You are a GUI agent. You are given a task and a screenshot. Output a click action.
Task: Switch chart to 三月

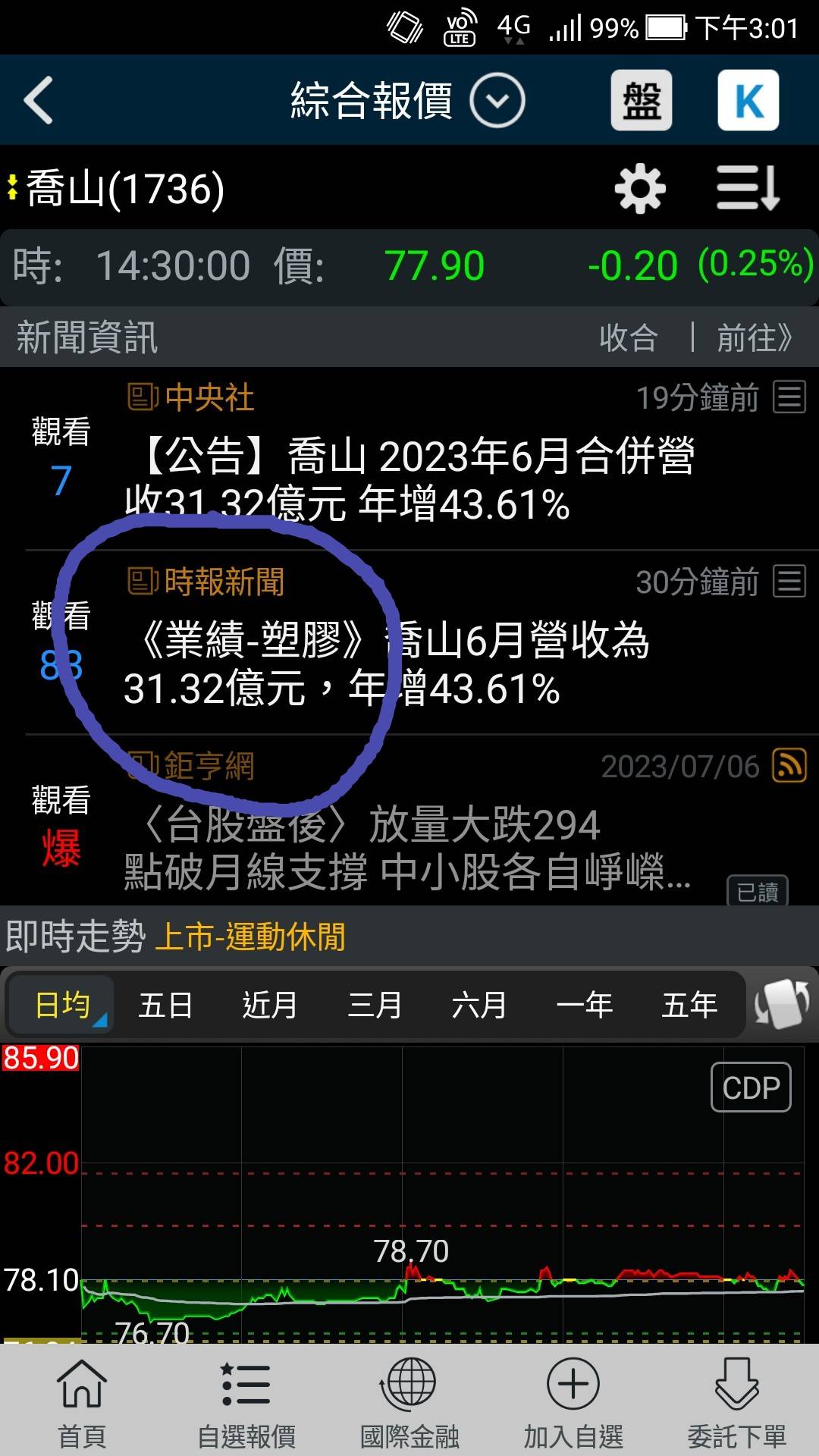[374, 1006]
